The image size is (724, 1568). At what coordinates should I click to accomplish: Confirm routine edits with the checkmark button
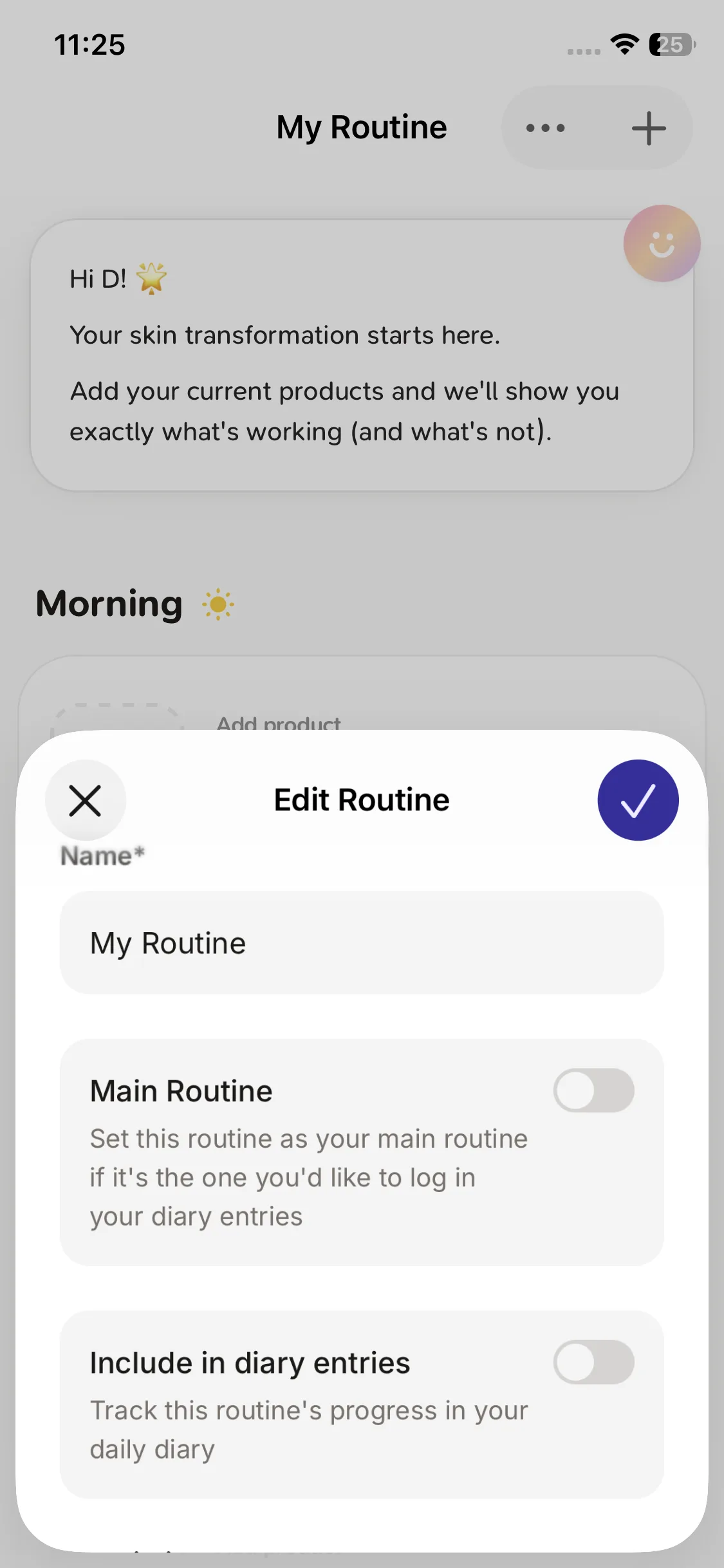(x=637, y=800)
